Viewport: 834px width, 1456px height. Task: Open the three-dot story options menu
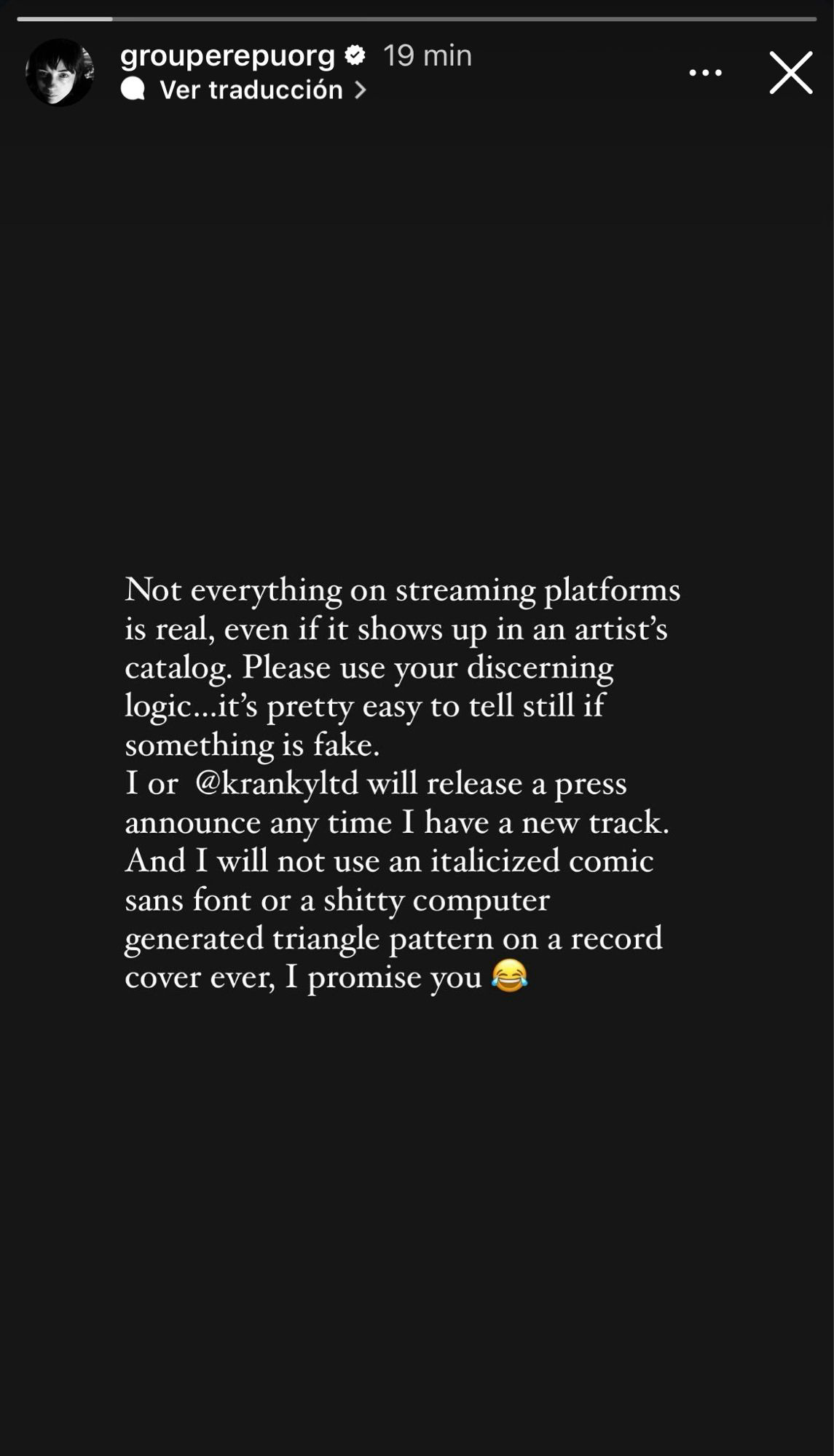coord(705,73)
